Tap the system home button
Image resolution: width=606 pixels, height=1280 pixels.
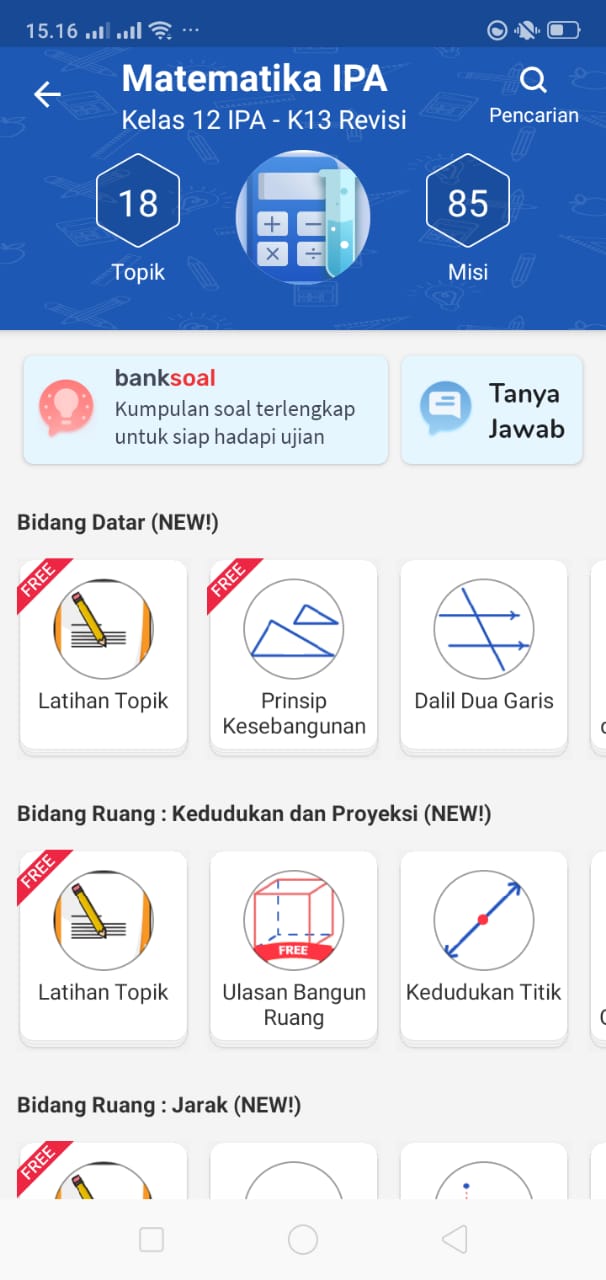(303, 1240)
